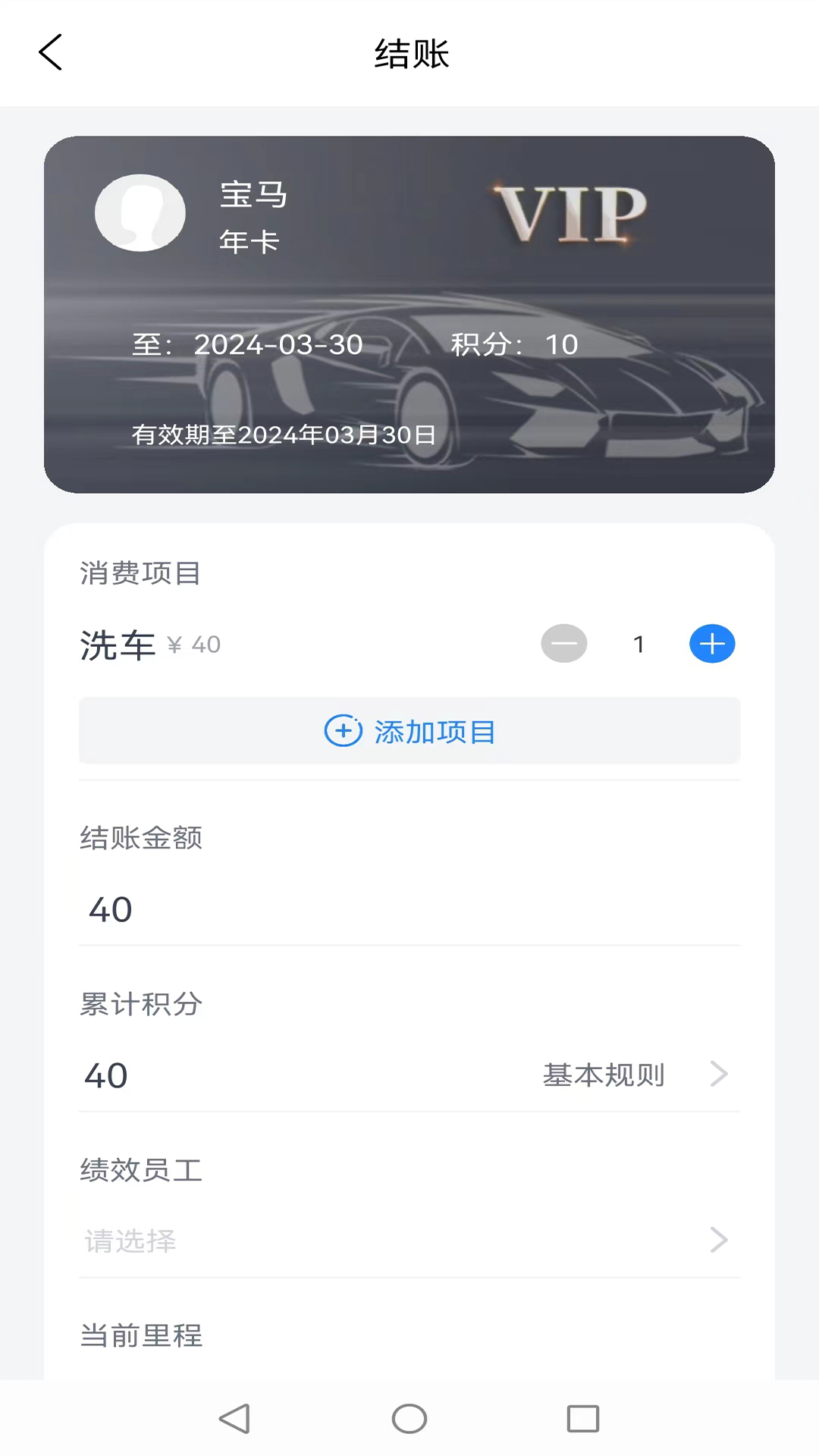The image size is (819, 1456).
Task: Expand the 基本规则 chevron
Action: (719, 1075)
